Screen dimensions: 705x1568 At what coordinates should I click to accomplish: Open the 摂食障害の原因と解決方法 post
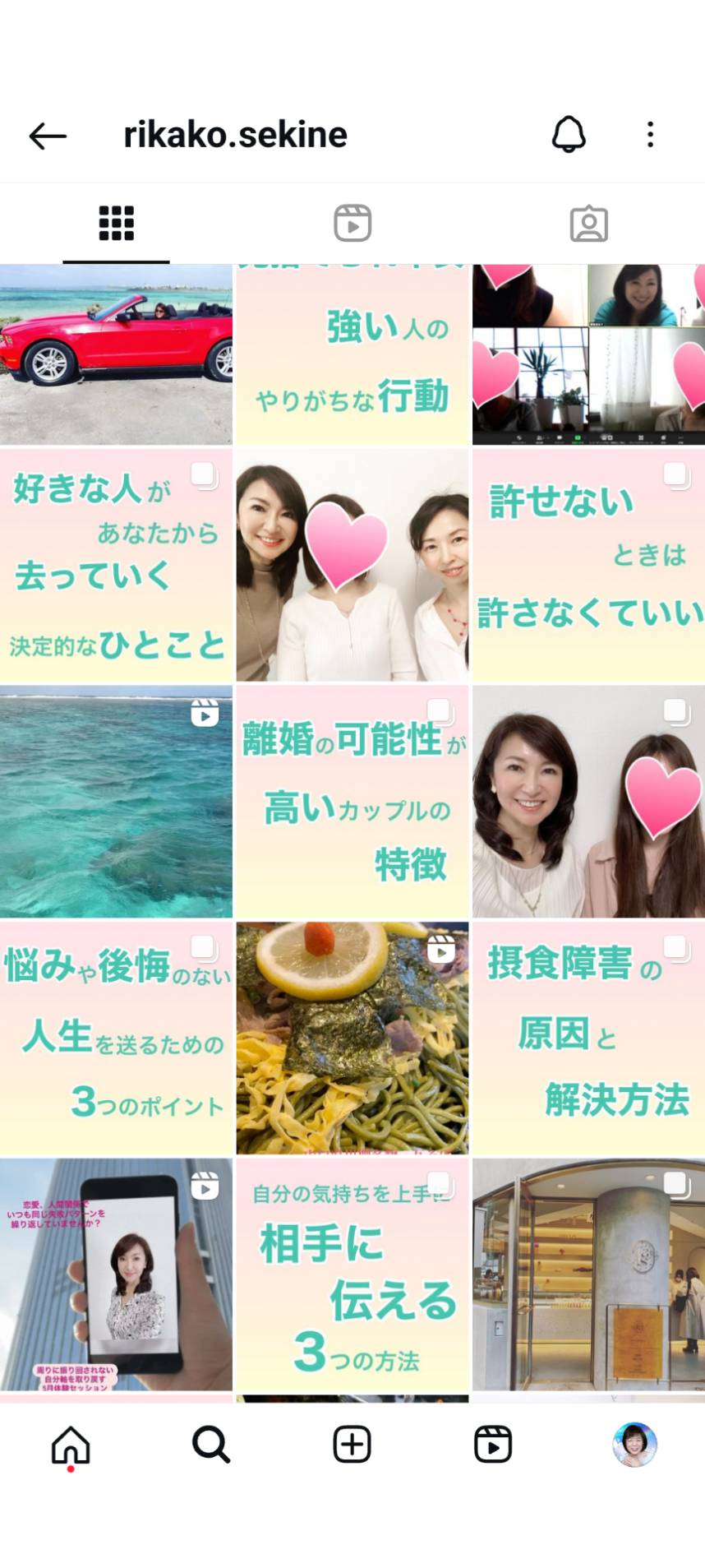pyautogui.click(x=588, y=1038)
